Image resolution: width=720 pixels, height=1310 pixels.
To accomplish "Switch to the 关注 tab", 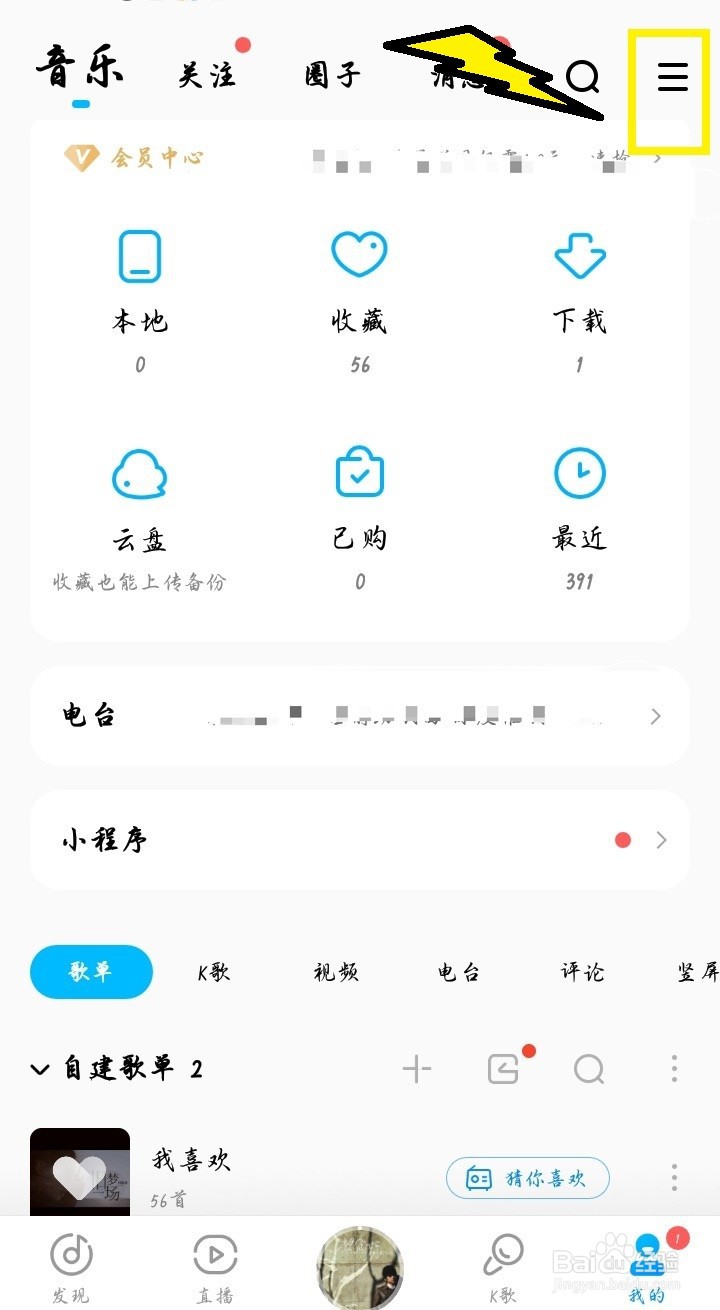I will click(x=206, y=75).
